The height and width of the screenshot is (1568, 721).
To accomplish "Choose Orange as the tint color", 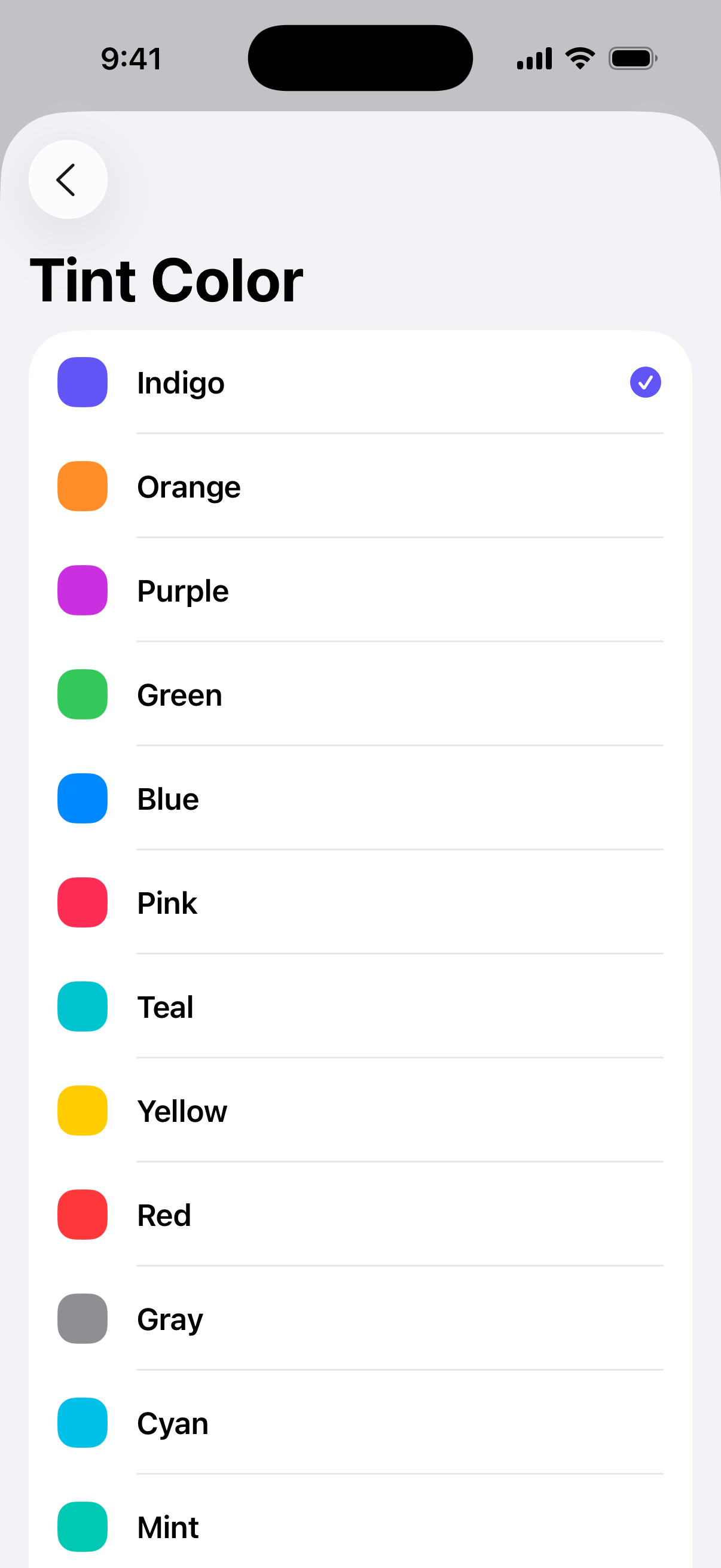I will 359,487.
